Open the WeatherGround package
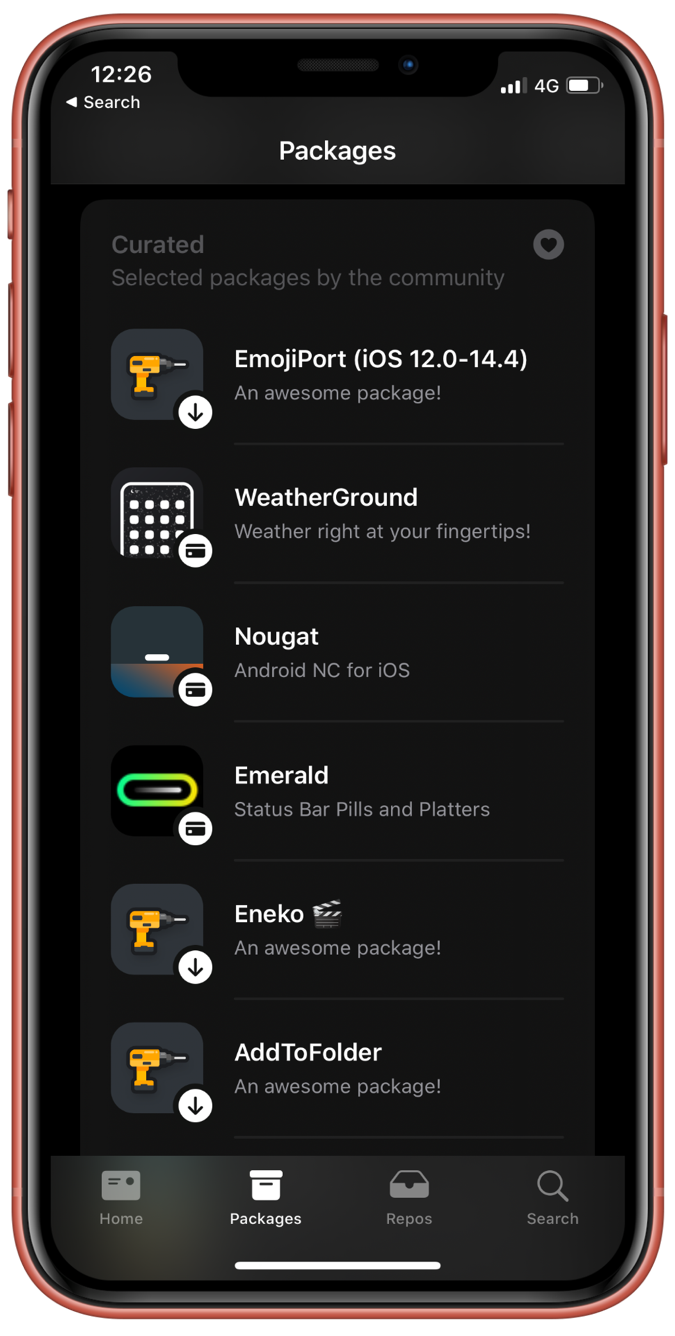Viewport: 675px width, 1336px height. tap(337, 514)
